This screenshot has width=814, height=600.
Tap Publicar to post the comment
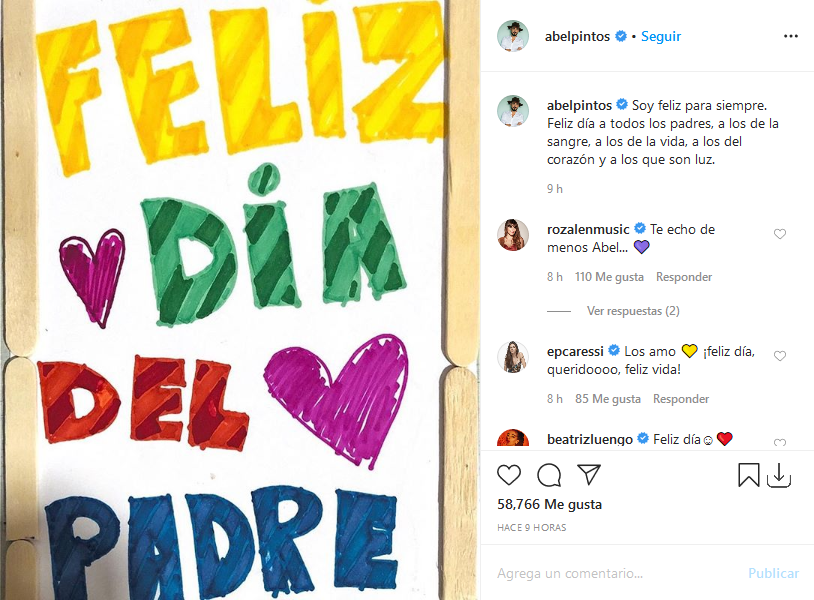point(773,574)
